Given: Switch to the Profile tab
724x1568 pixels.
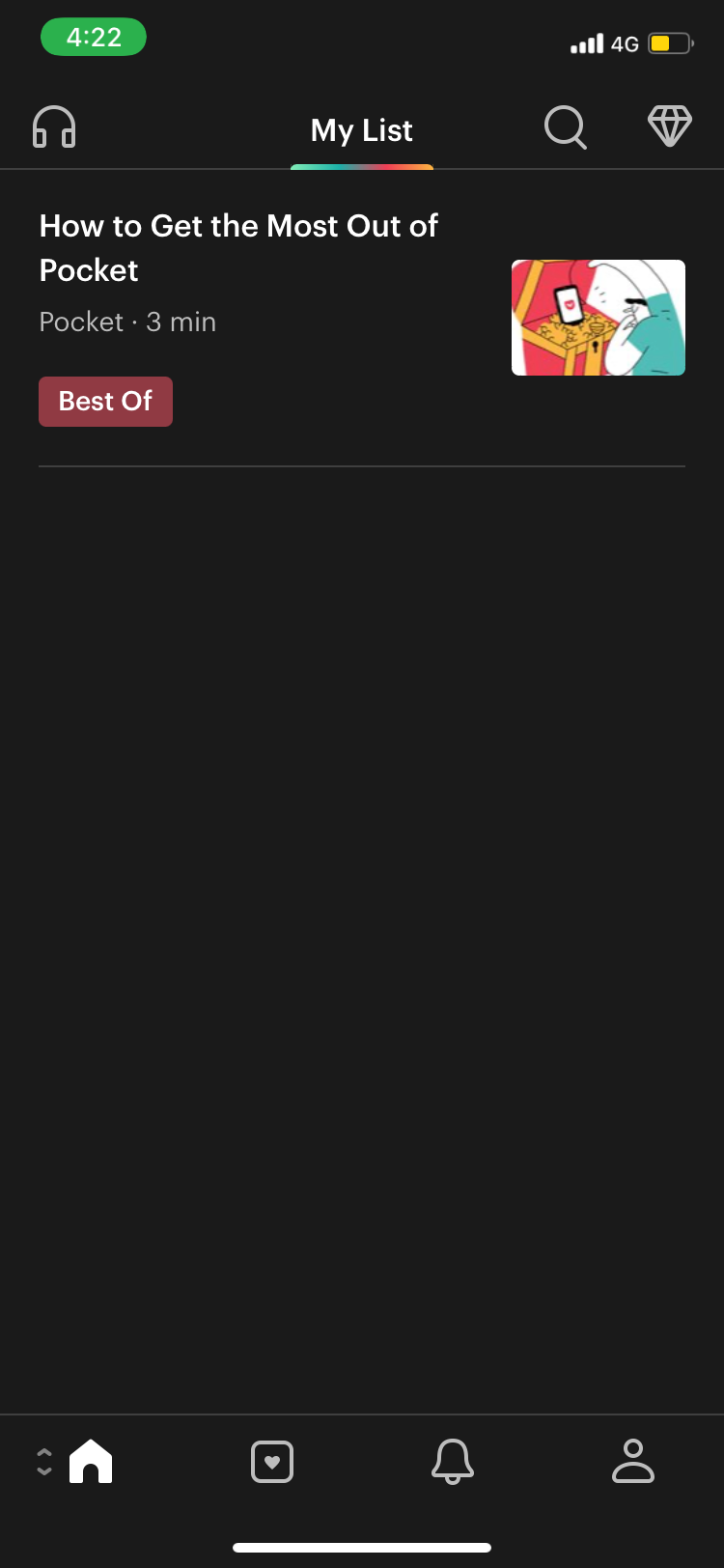Looking at the screenshot, I should [633, 1461].
